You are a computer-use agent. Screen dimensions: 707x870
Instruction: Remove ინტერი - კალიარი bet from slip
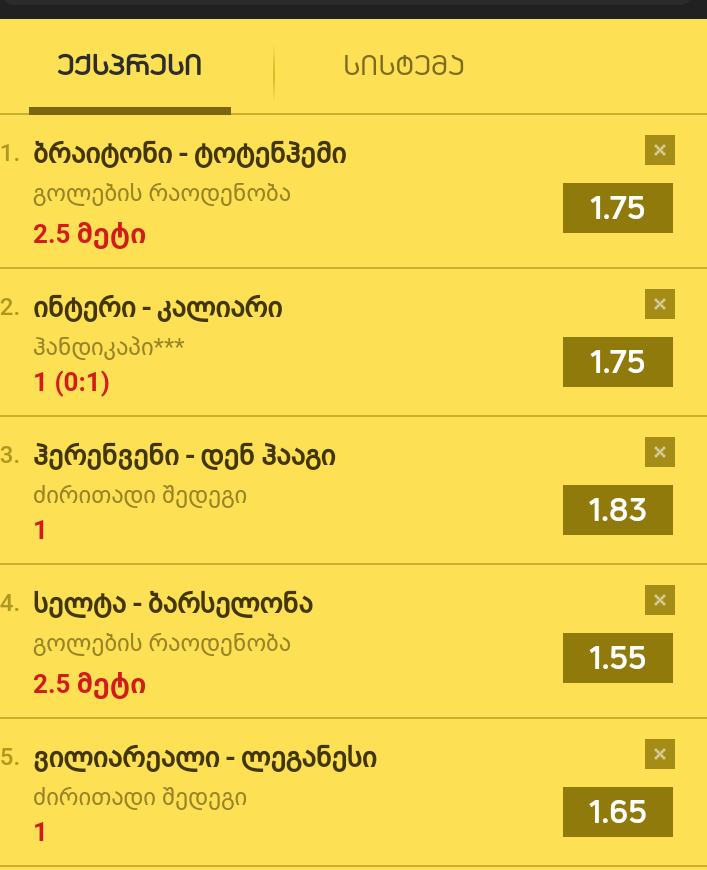click(x=659, y=303)
